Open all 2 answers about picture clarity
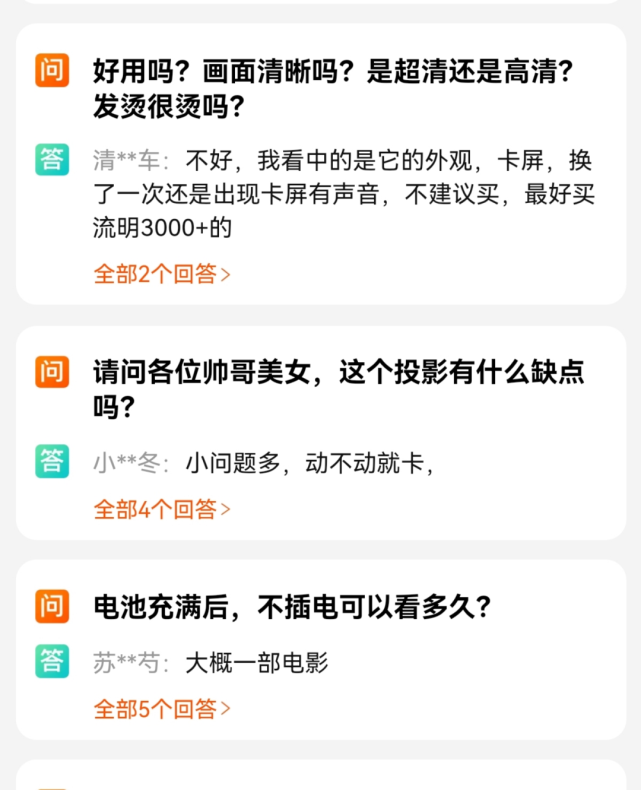This screenshot has height=790, width=641. click(x=162, y=275)
